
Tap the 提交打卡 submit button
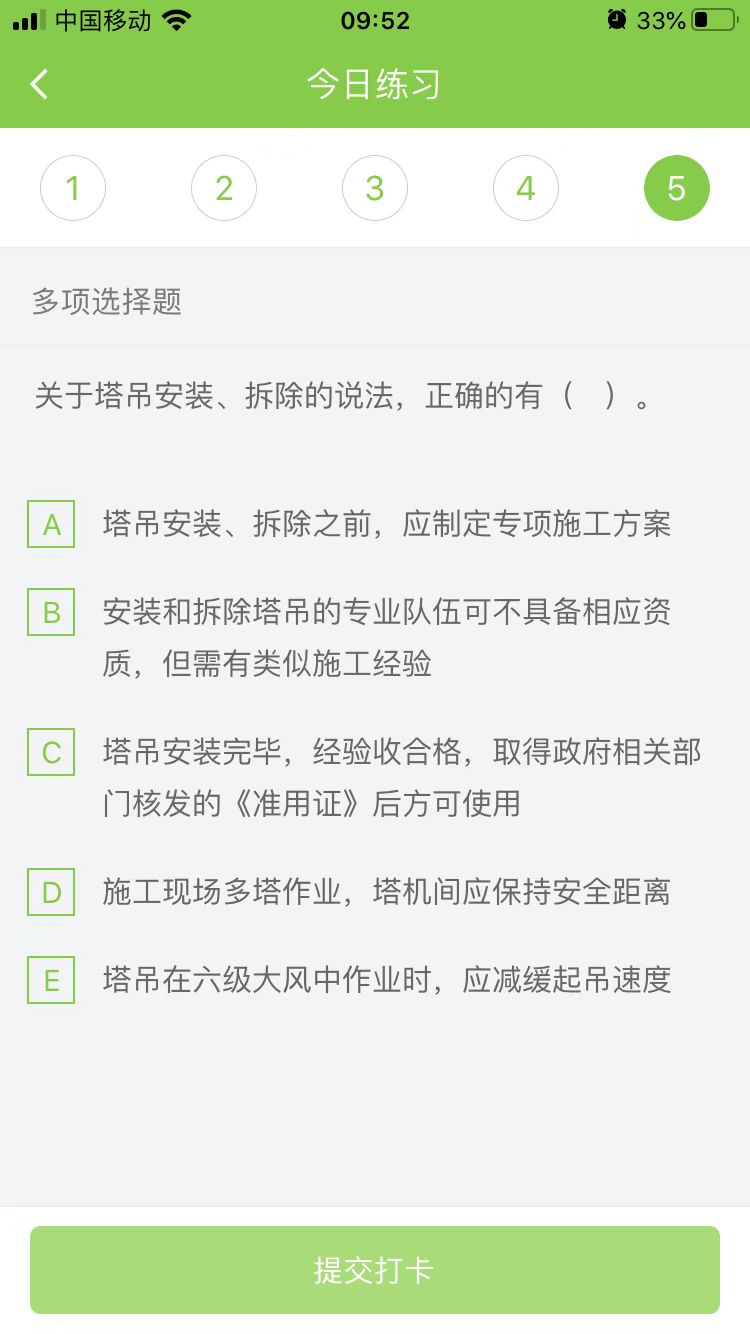(x=375, y=1270)
